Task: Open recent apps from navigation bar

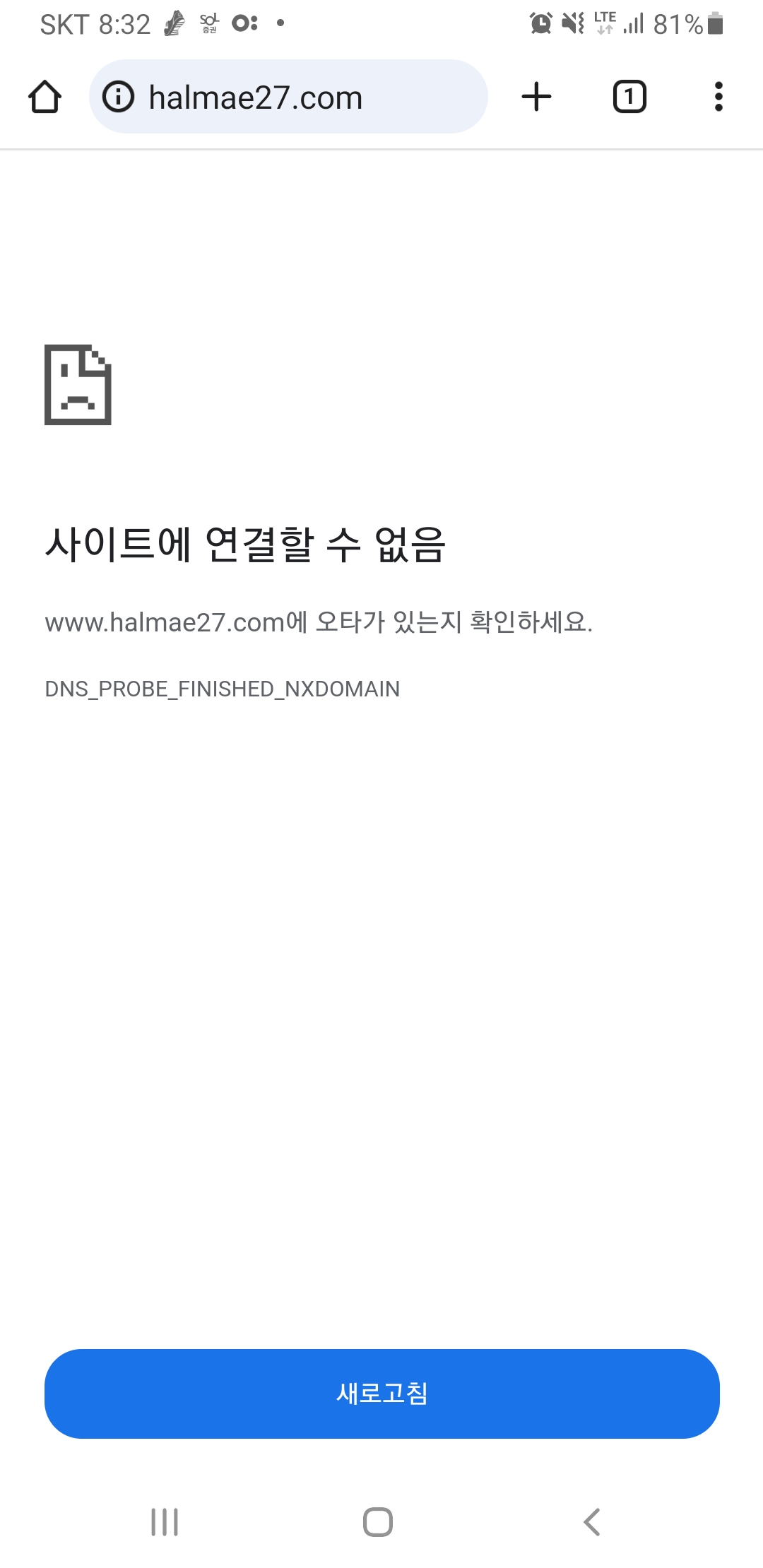Action: tap(165, 1521)
